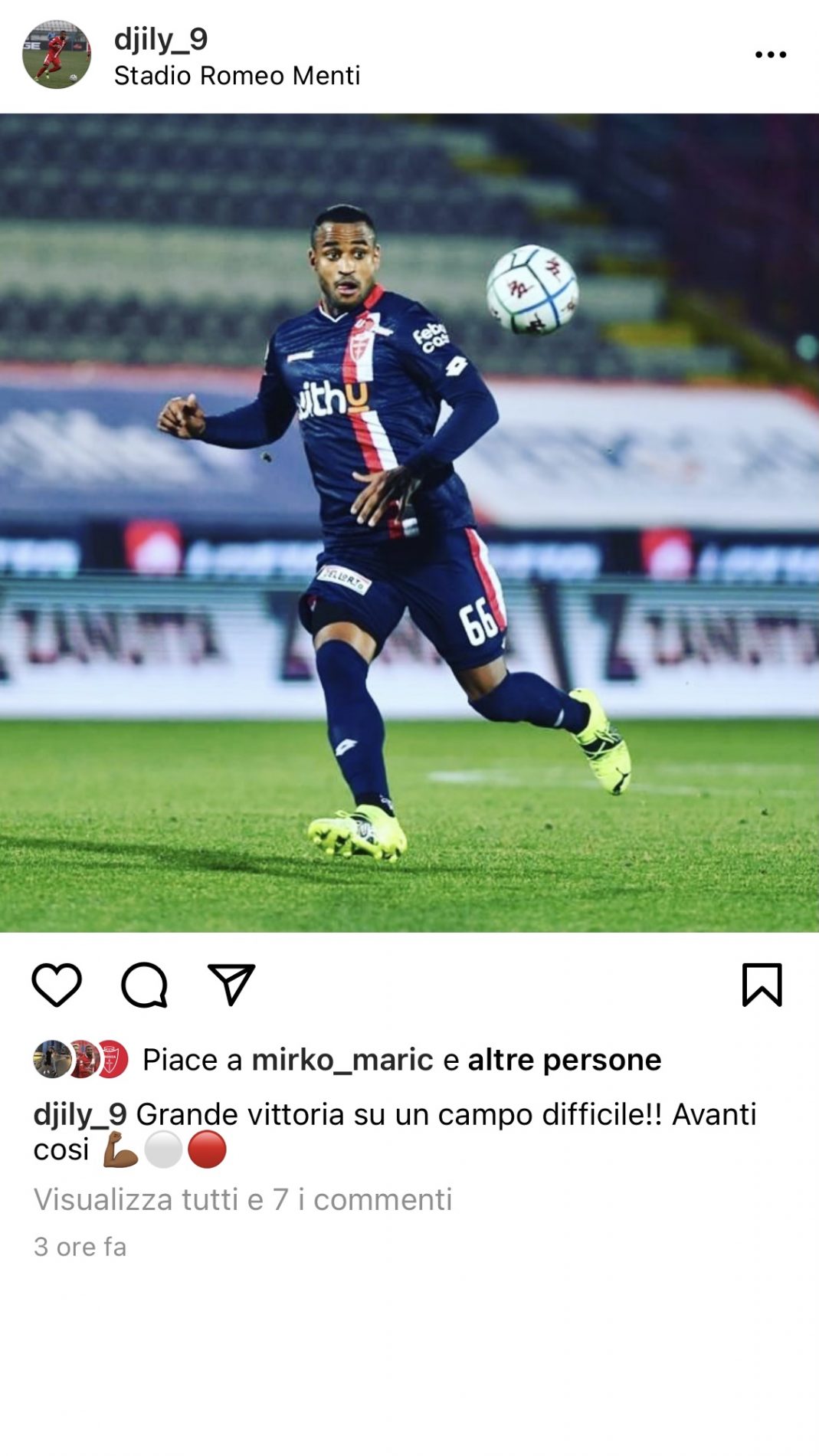The width and height of the screenshot is (819, 1456).
Task: Open Stadio Romeo Menti location
Action: pos(237,76)
